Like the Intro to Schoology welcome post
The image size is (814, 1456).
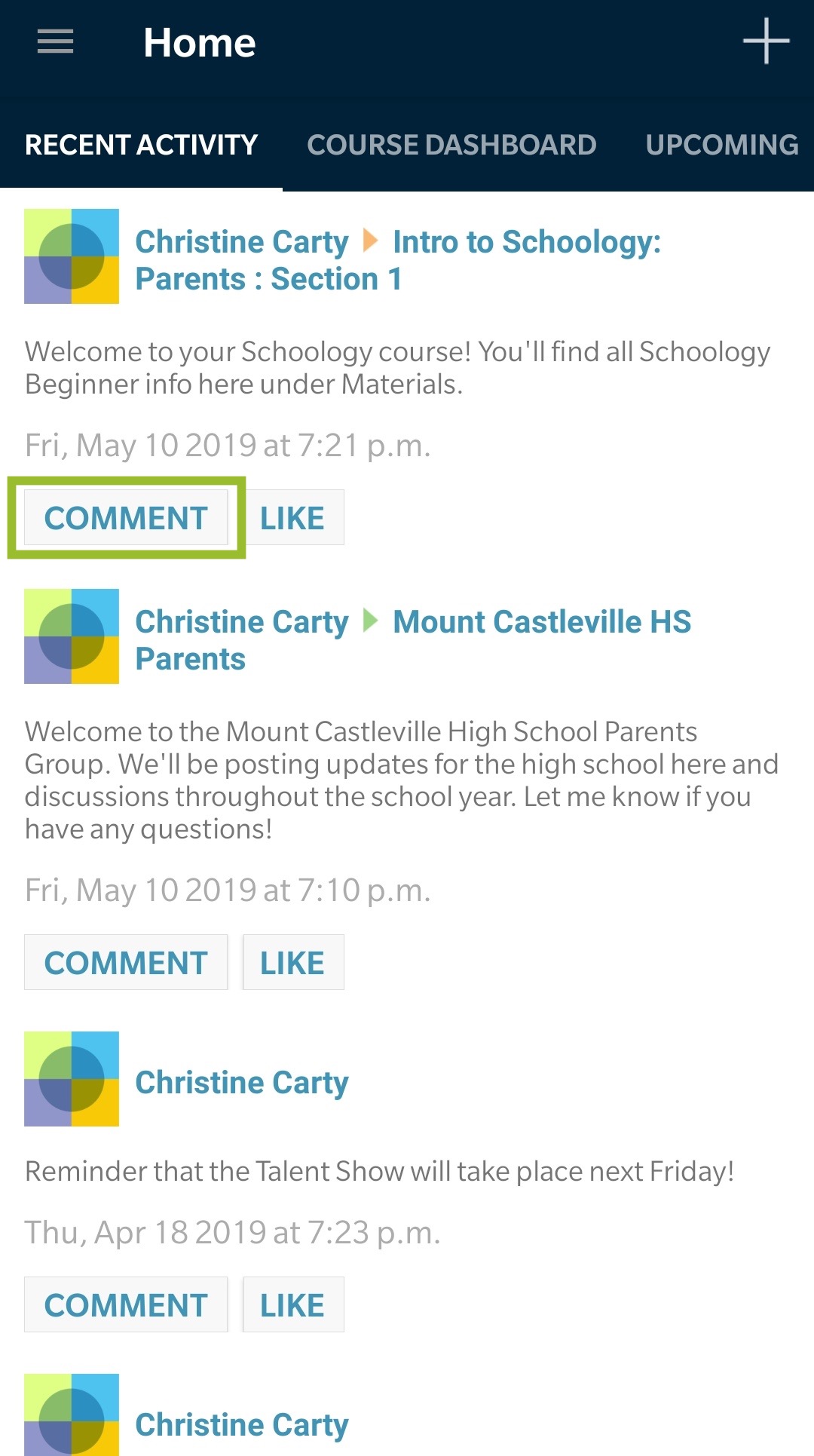pos(292,518)
